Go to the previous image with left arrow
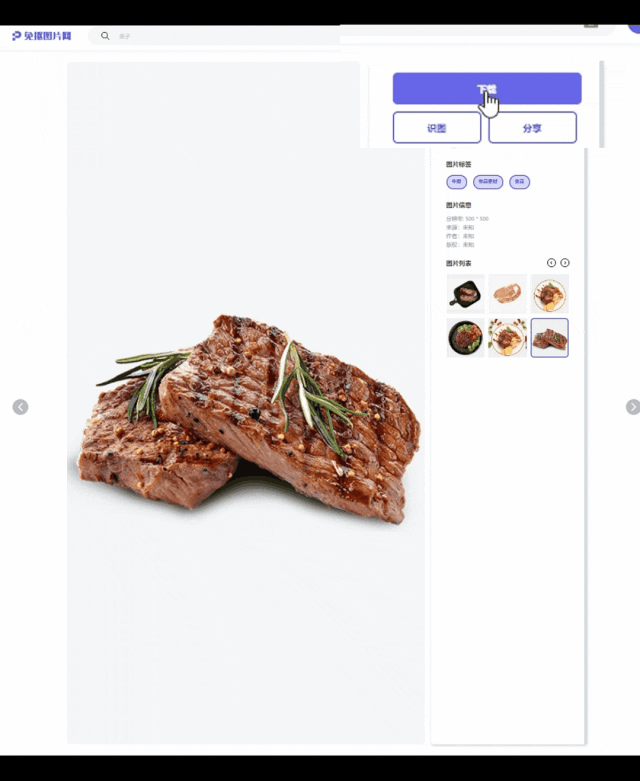 click(x=20, y=407)
